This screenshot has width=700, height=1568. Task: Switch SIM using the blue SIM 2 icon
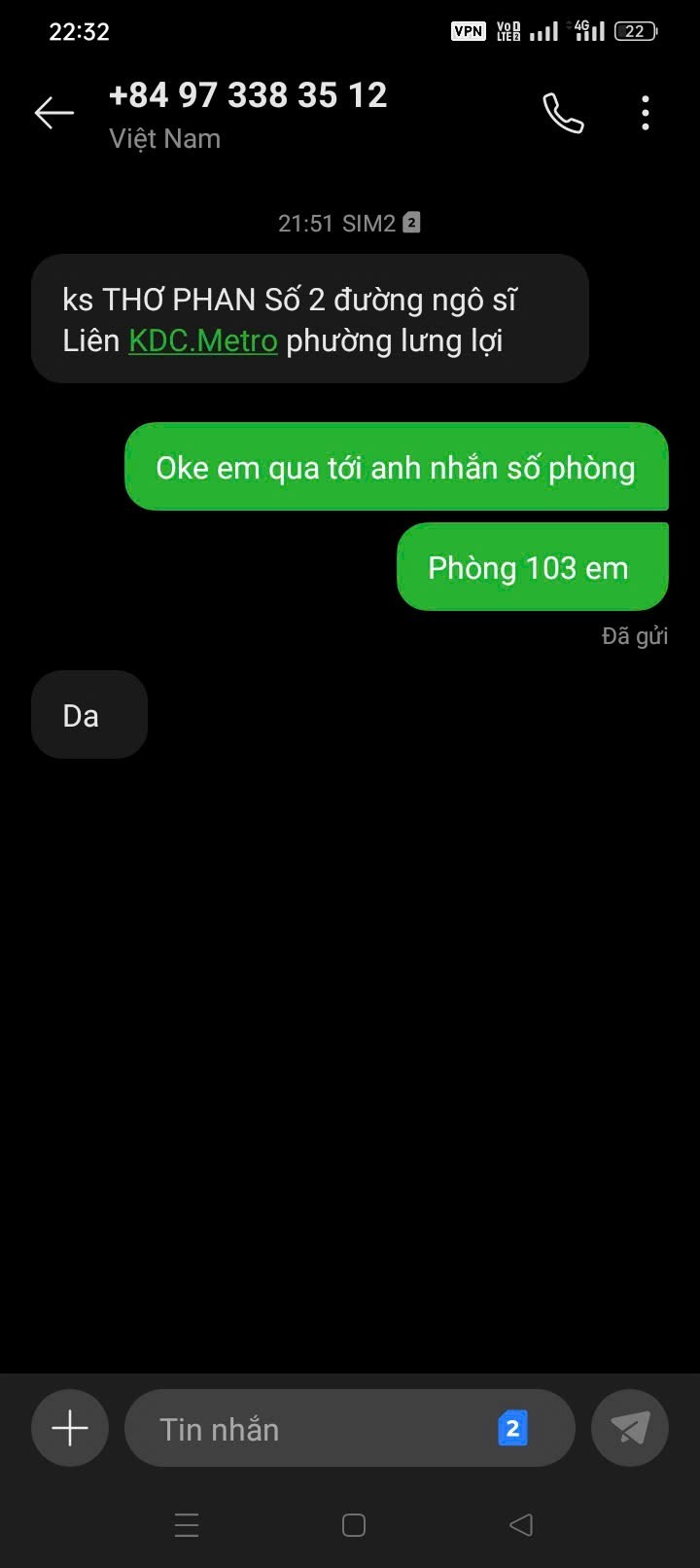pos(512,1428)
